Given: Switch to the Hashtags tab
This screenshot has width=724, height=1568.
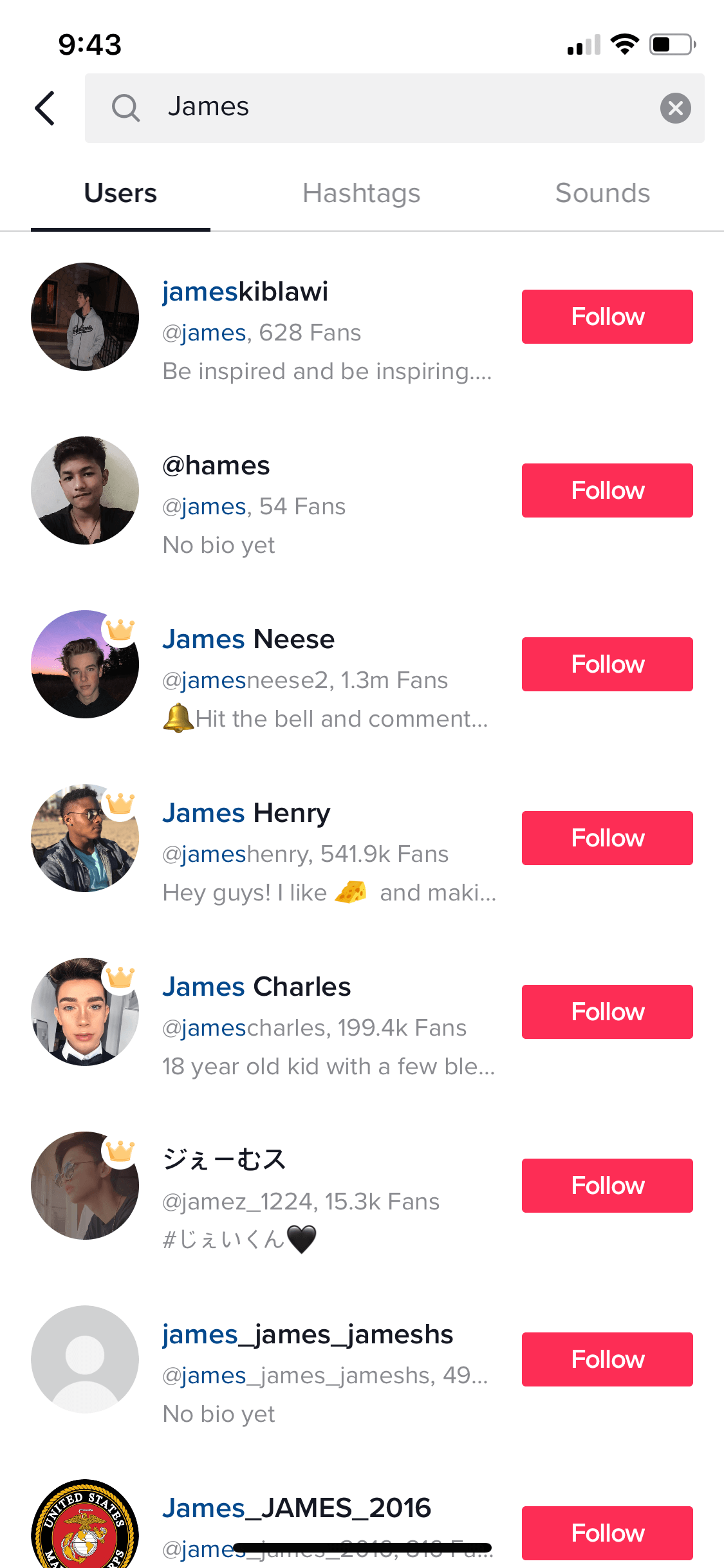Looking at the screenshot, I should (361, 193).
